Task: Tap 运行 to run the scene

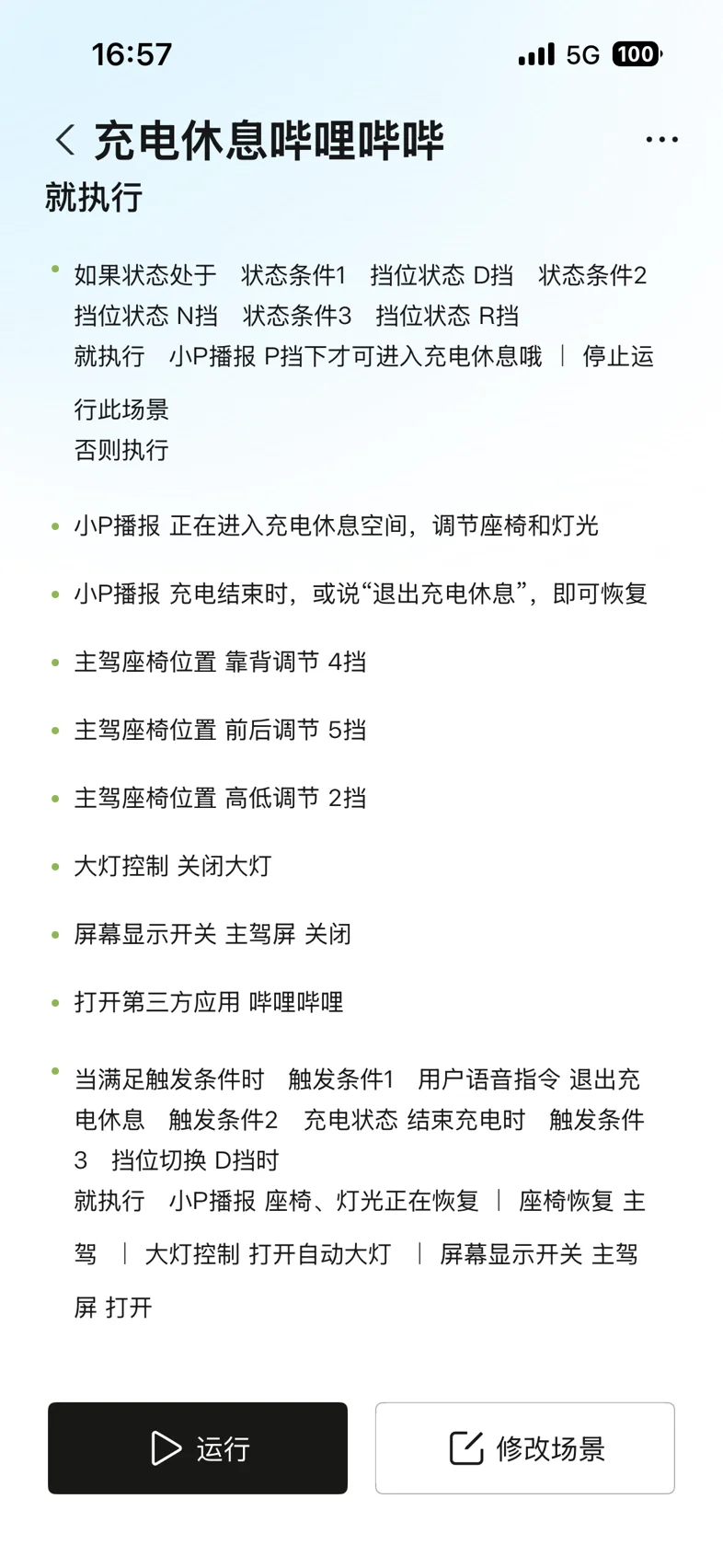Action: (x=198, y=1448)
